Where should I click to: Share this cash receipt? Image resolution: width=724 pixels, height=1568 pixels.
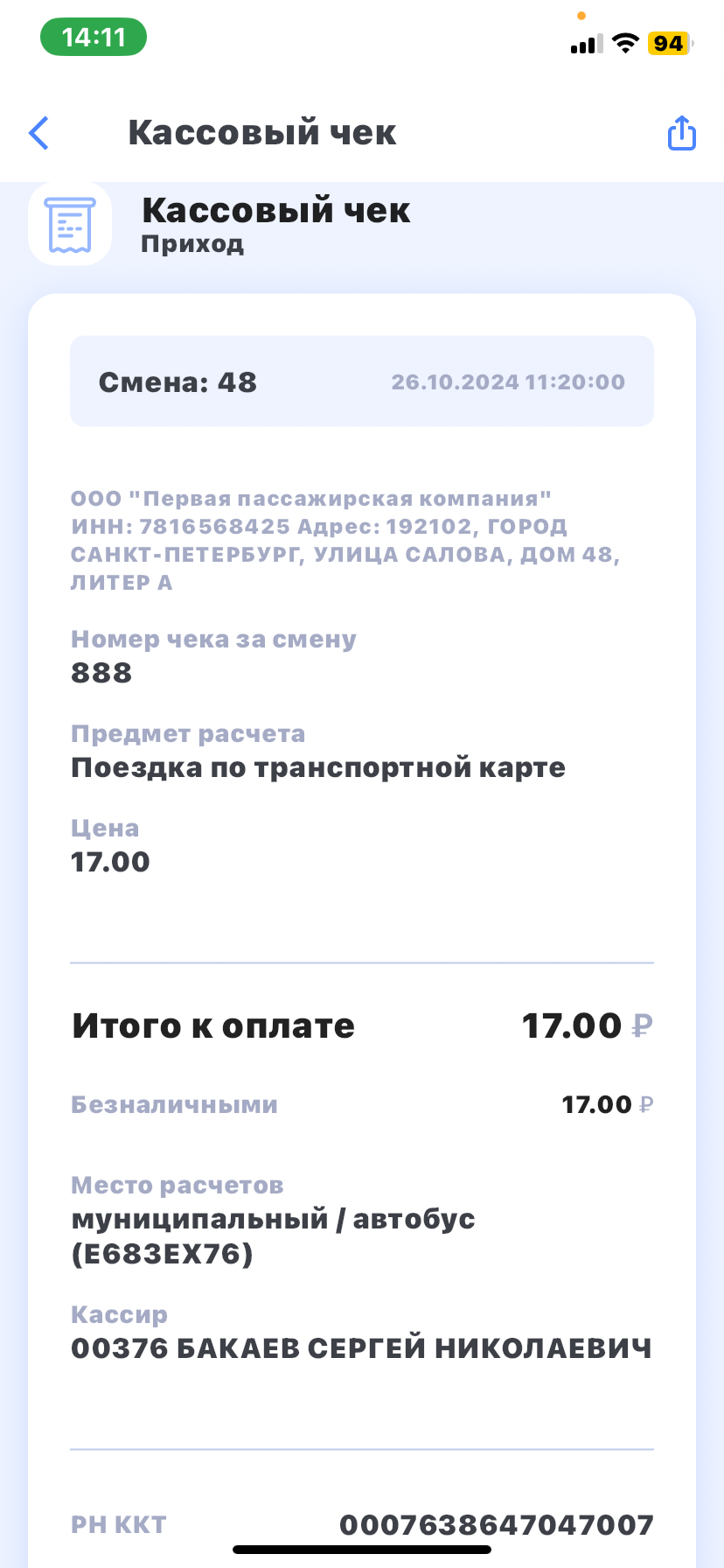click(681, 133)
